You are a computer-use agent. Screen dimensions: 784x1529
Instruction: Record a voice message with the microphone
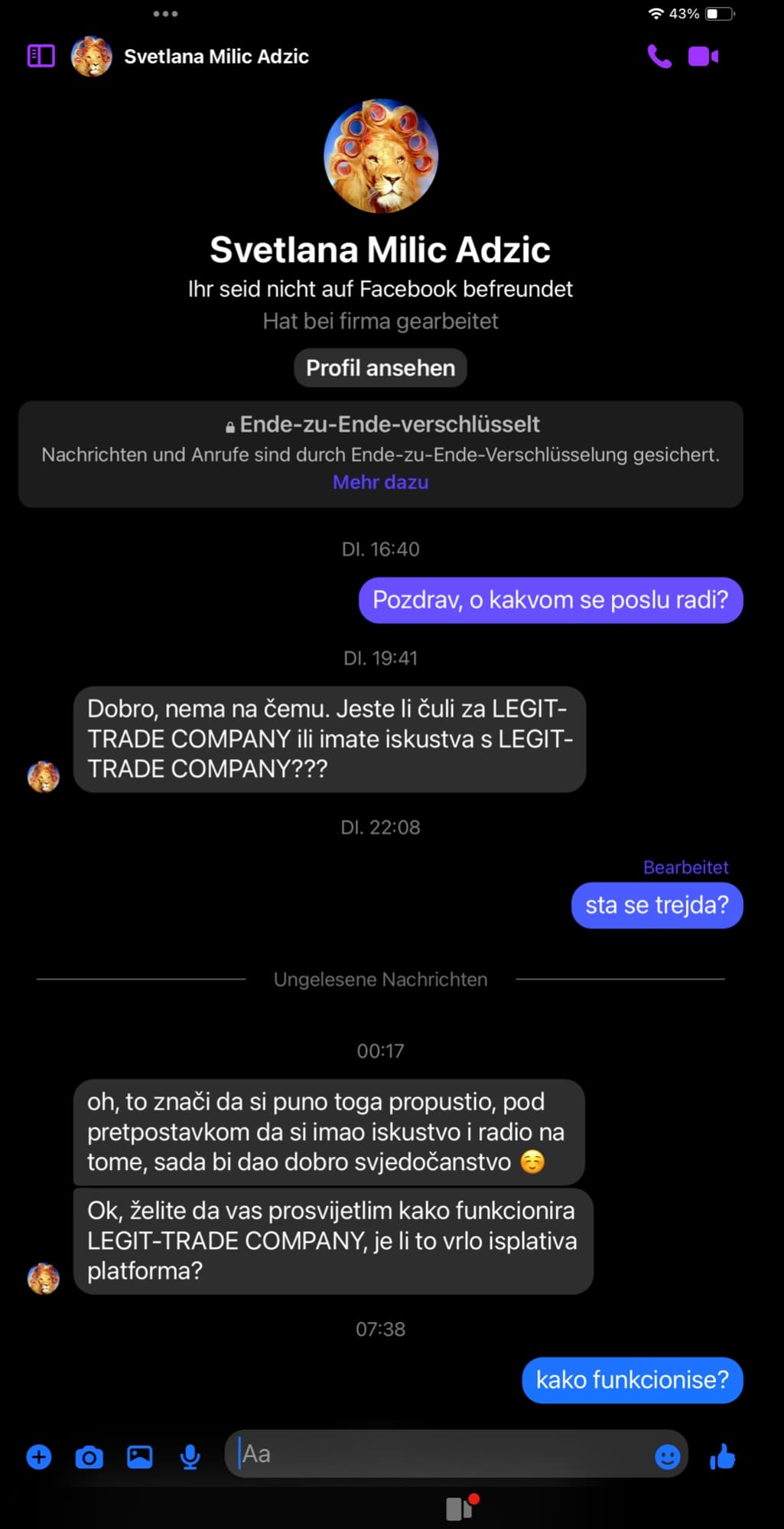190,1457
